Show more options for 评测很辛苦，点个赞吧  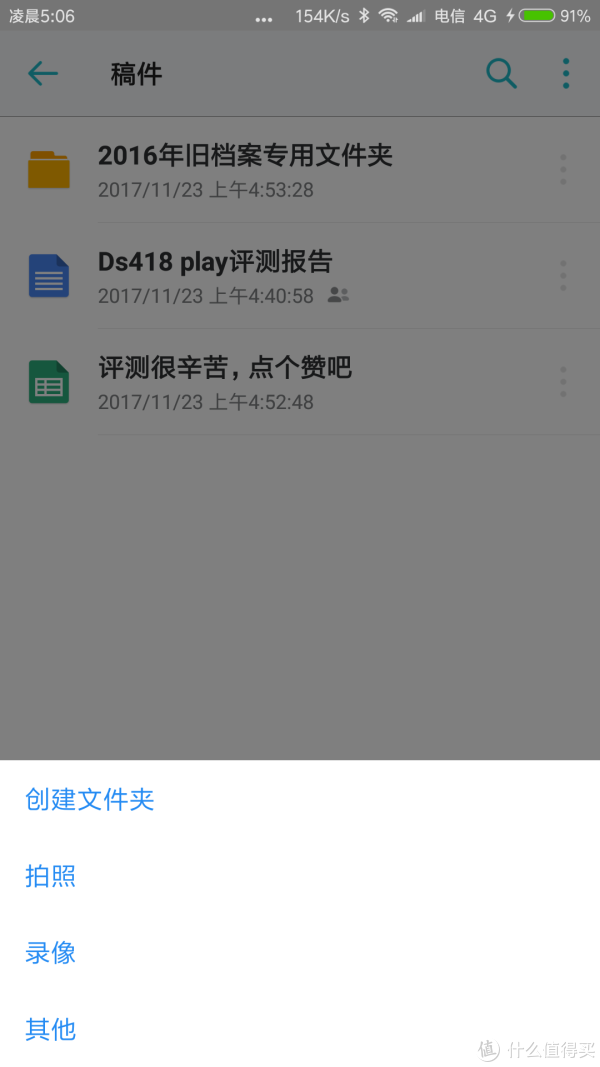(563, 381)
